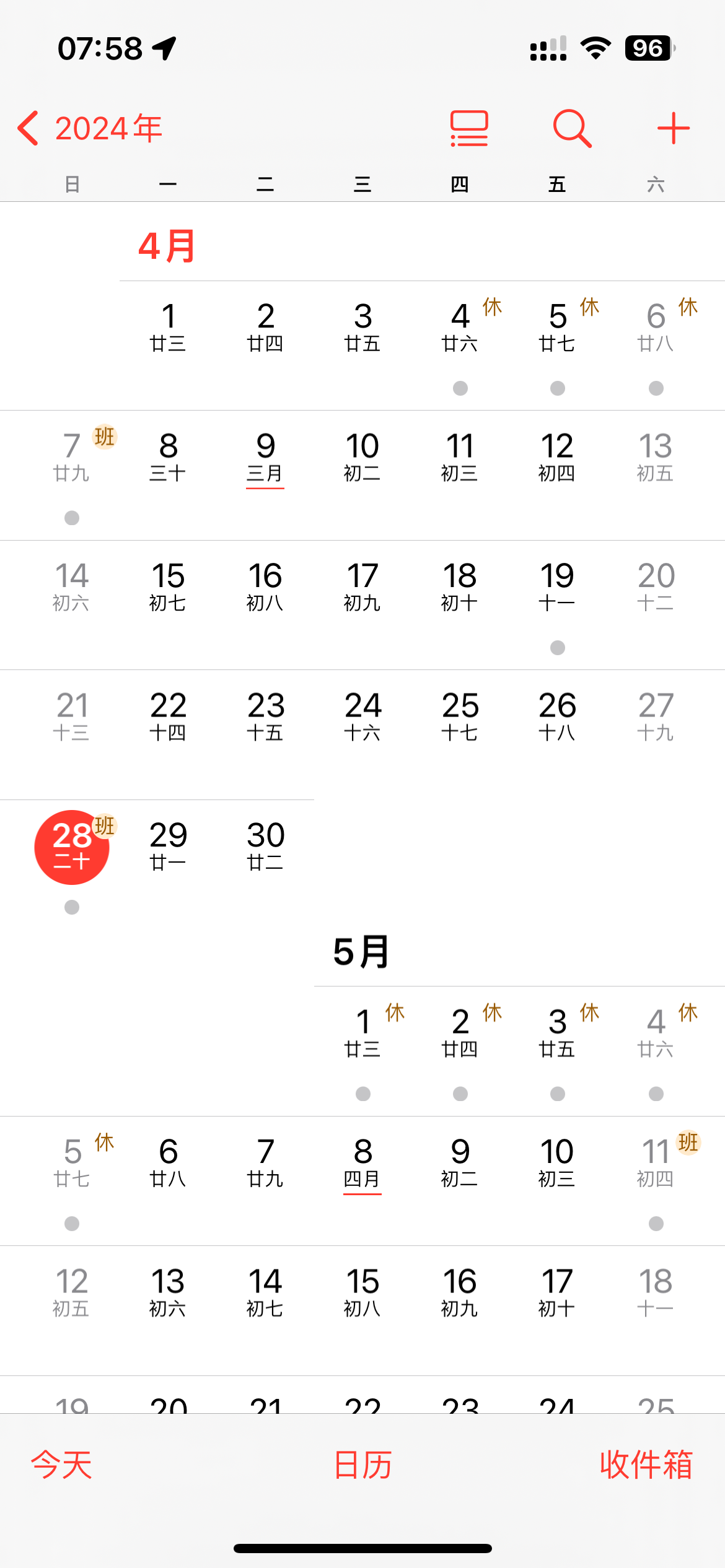Screen dimensions: 725x1568
Task: Select April 9 (三月)
Action: pos(265,458)
